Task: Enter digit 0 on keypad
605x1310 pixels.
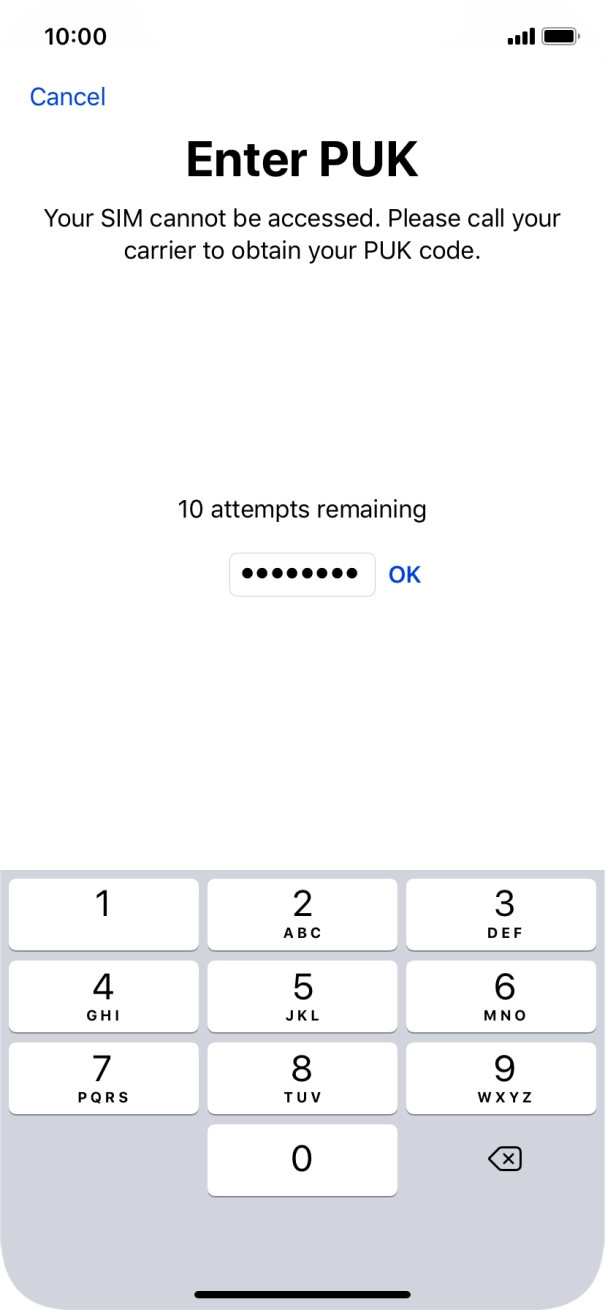Action: click(302, 1159)
